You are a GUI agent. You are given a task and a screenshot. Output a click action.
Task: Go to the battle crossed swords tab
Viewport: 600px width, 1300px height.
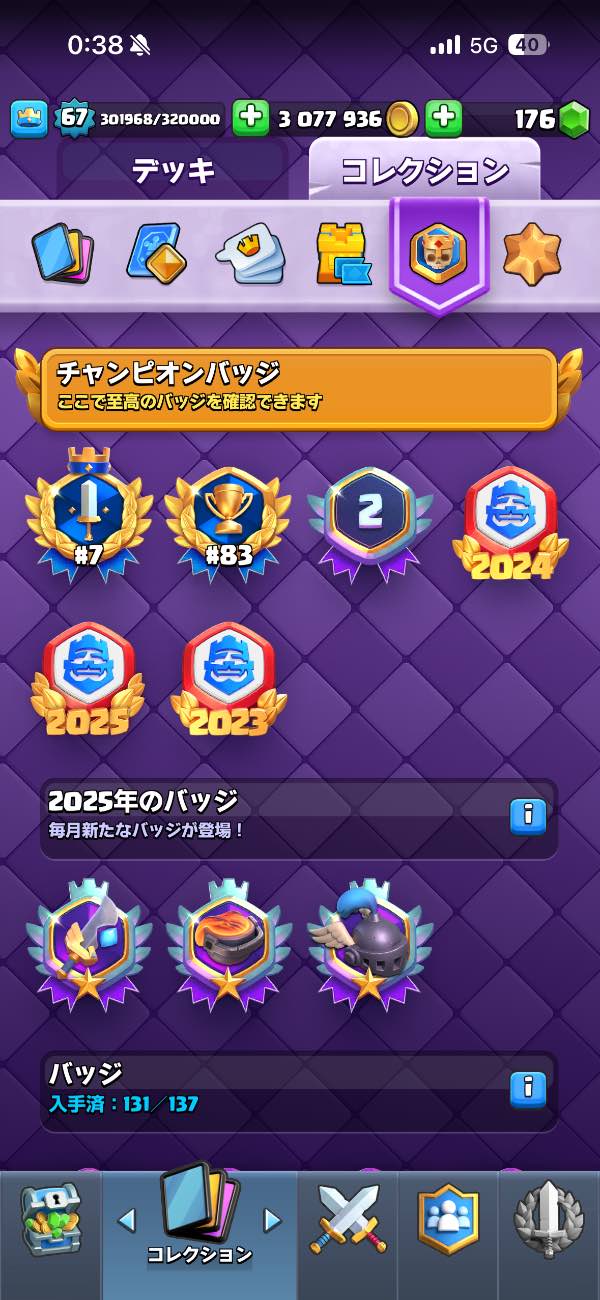[x=346, y=1219]
